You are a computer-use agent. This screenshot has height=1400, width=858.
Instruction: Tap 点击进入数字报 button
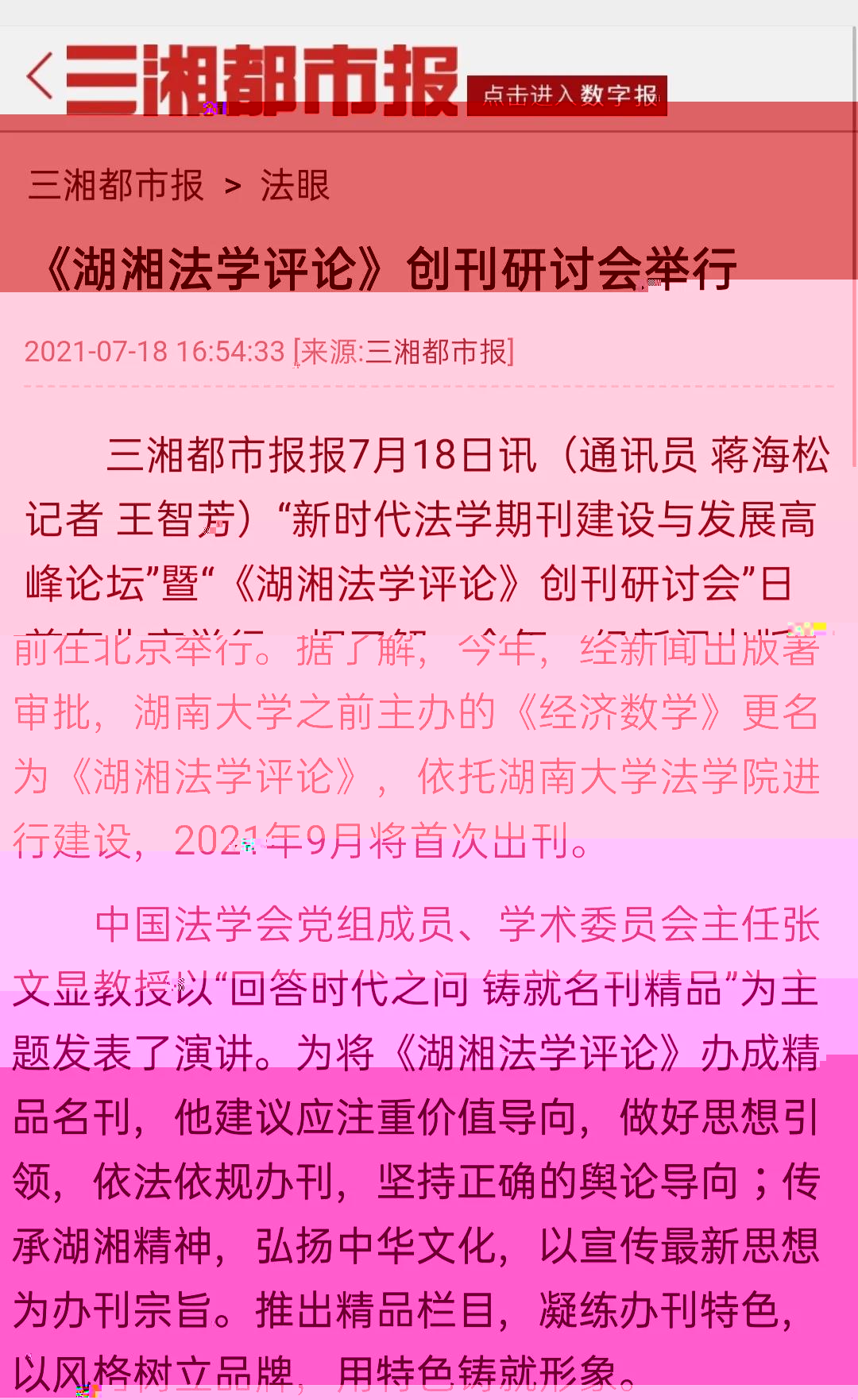point(567,95)
